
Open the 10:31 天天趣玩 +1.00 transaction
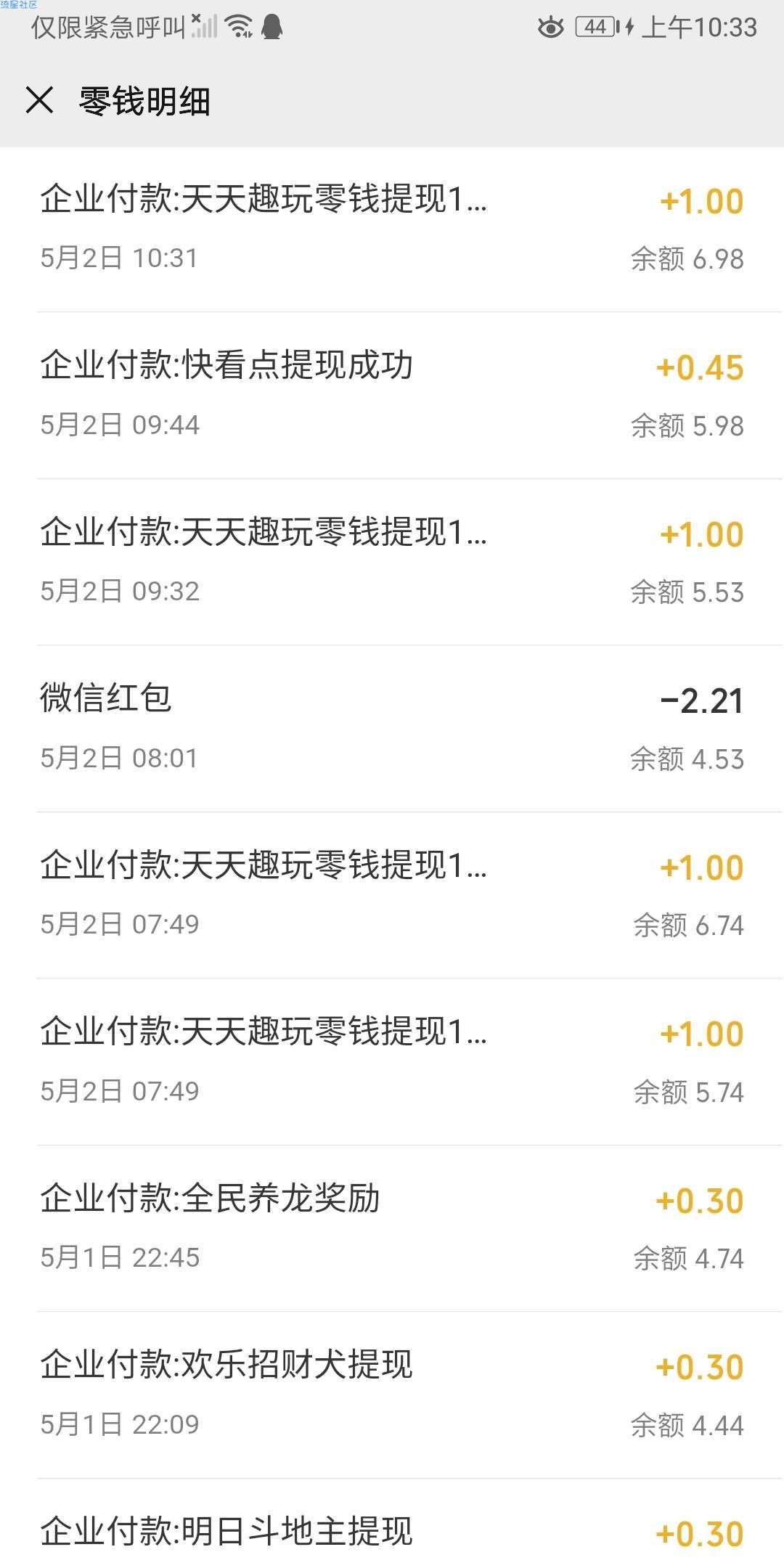(392, 229)
